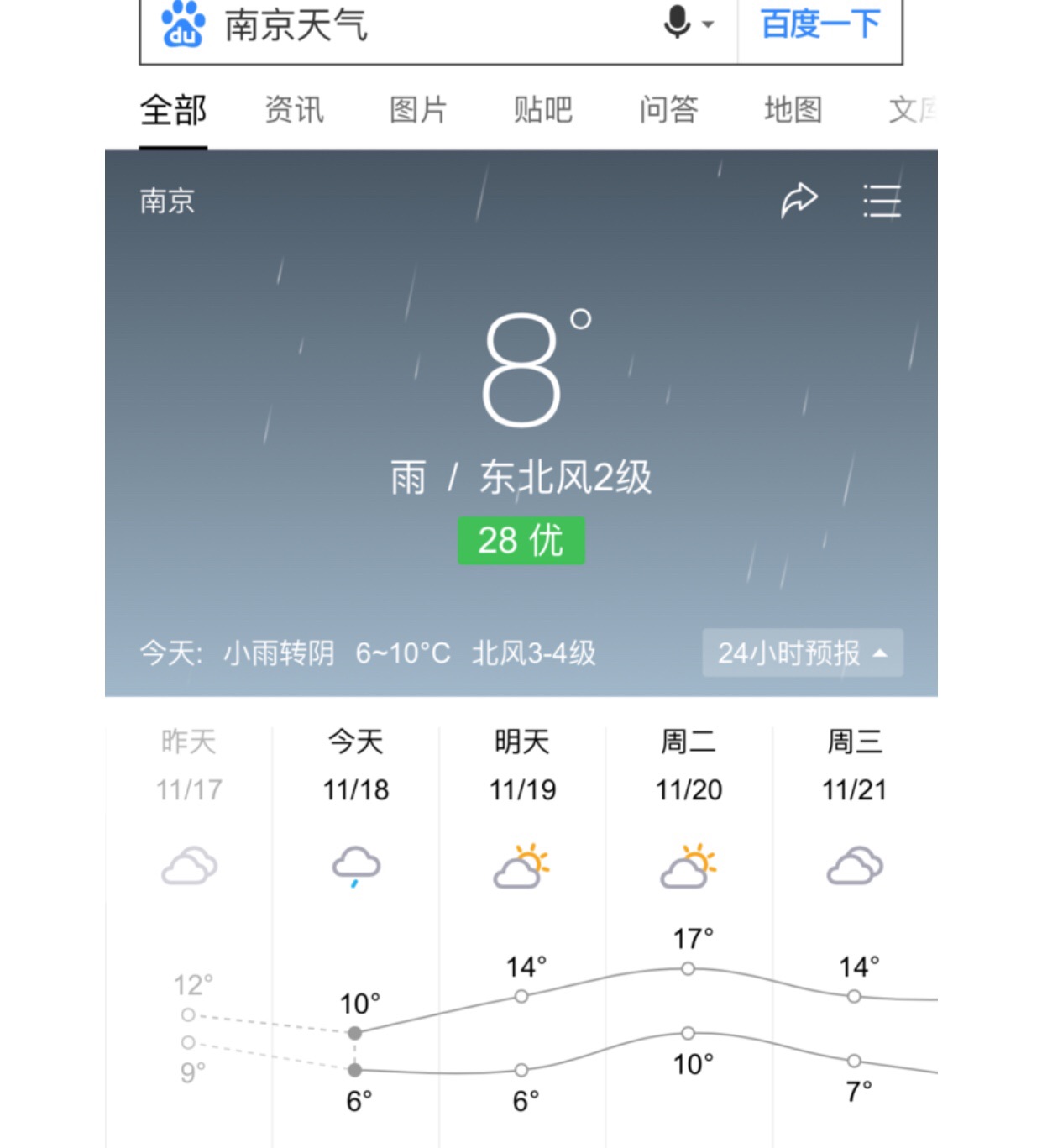The image size is (1042, 1148).
Task: Open the 贴吧 tab
Action: [x=543, y=110]
